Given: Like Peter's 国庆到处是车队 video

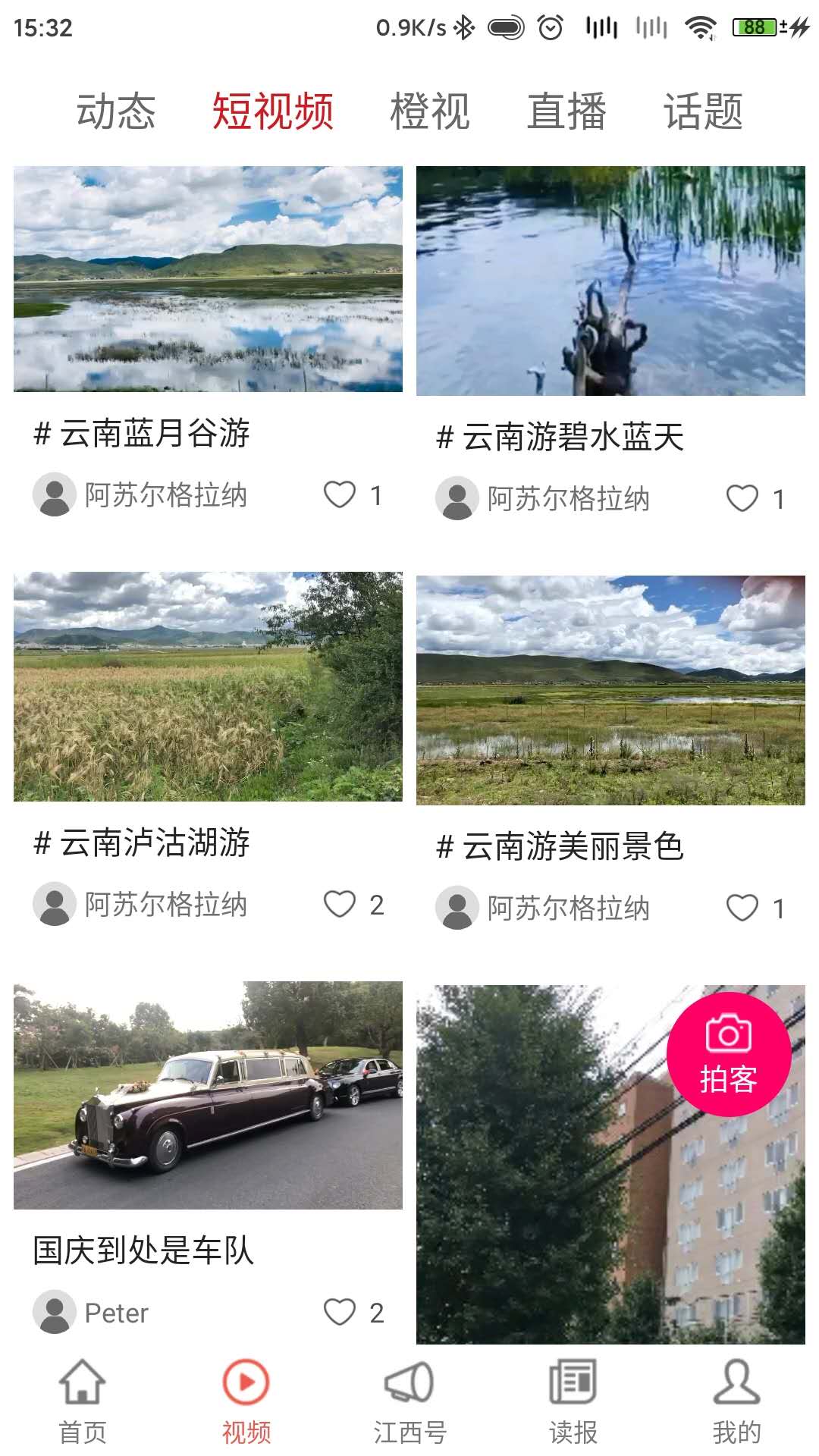Looking at the screenshot, I should pos(340,1312).
